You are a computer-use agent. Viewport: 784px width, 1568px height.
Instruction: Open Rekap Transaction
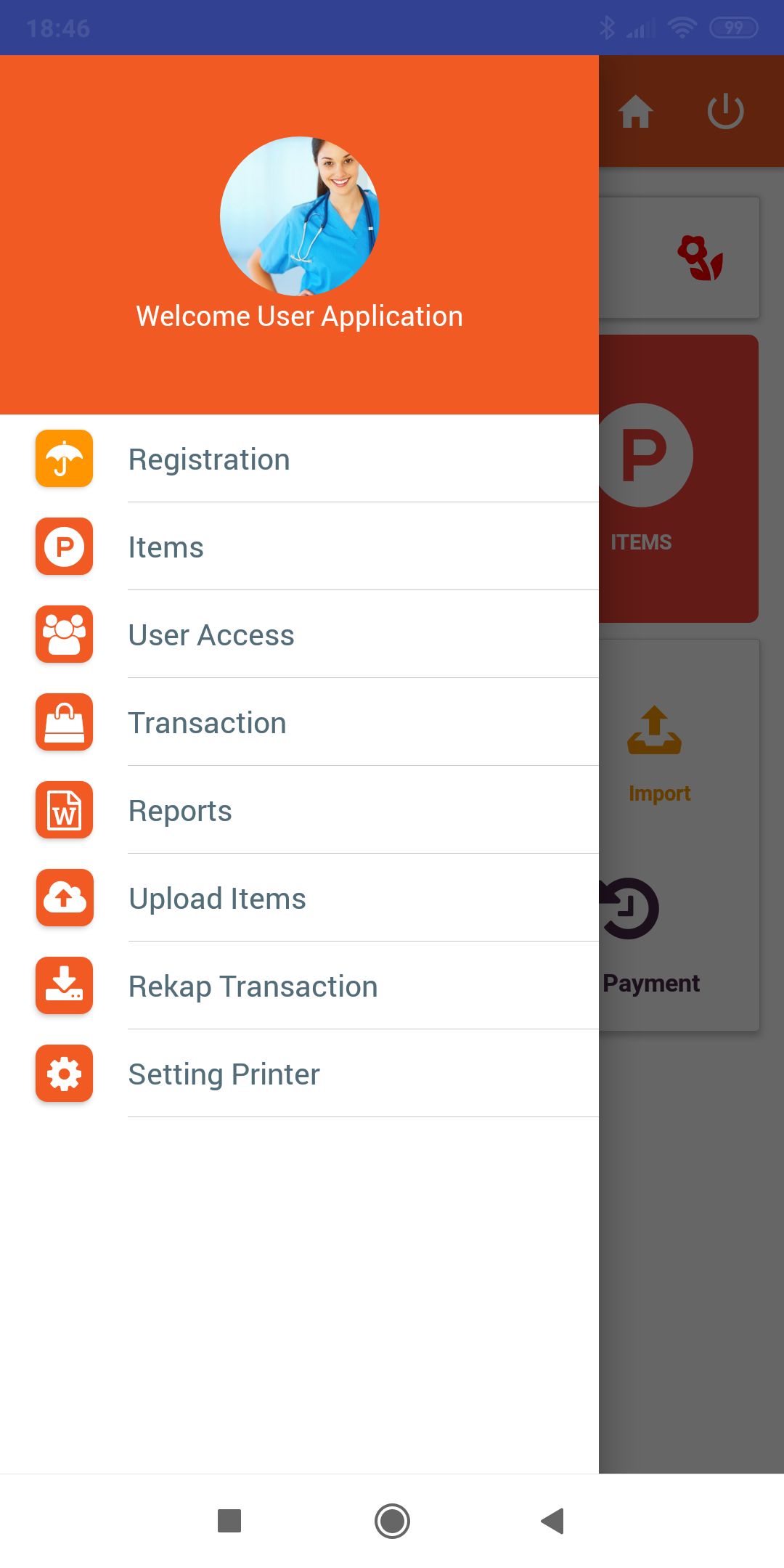(253, 987)
